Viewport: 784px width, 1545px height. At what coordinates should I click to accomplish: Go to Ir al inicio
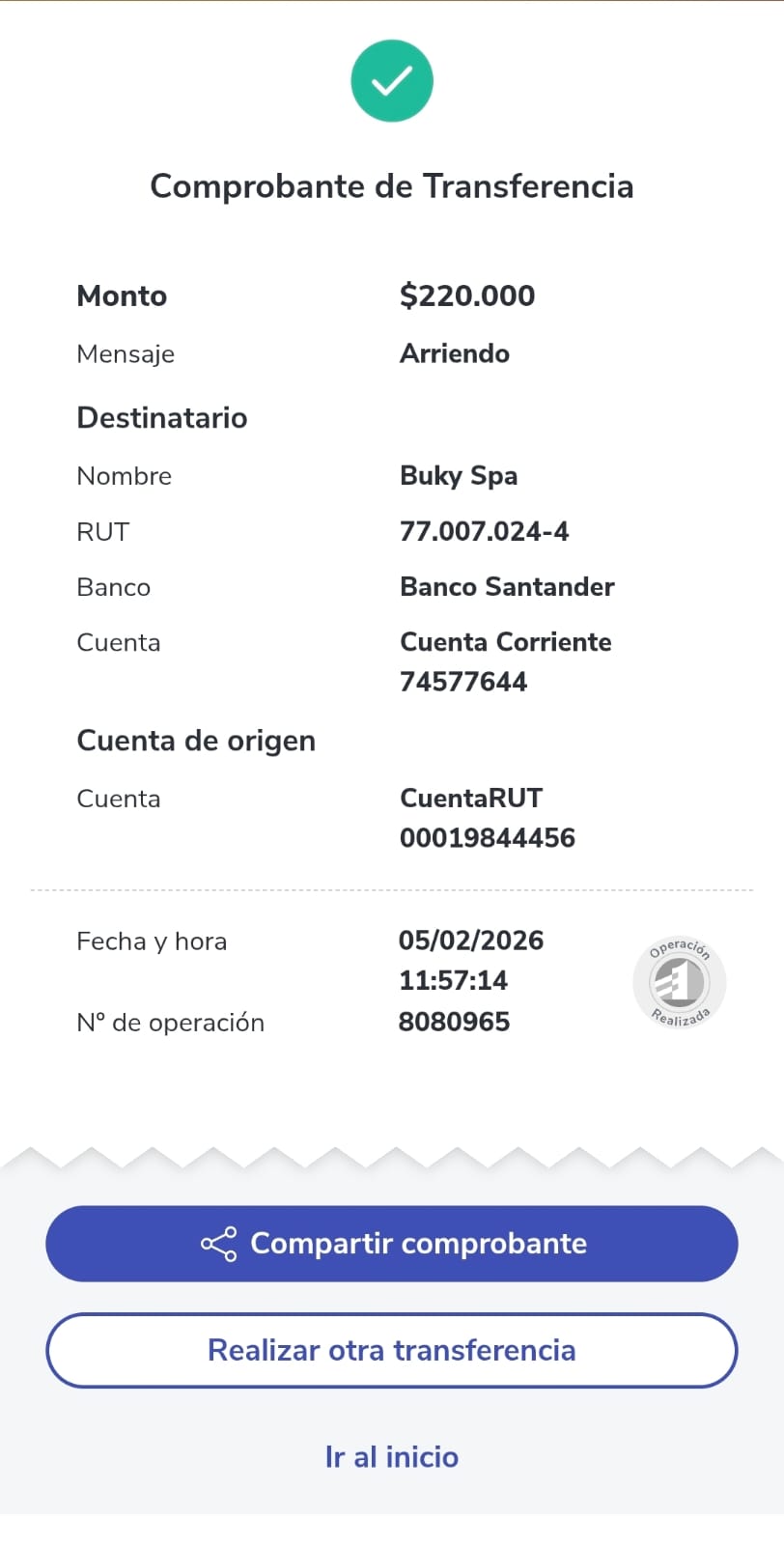tap(391, 1456)
